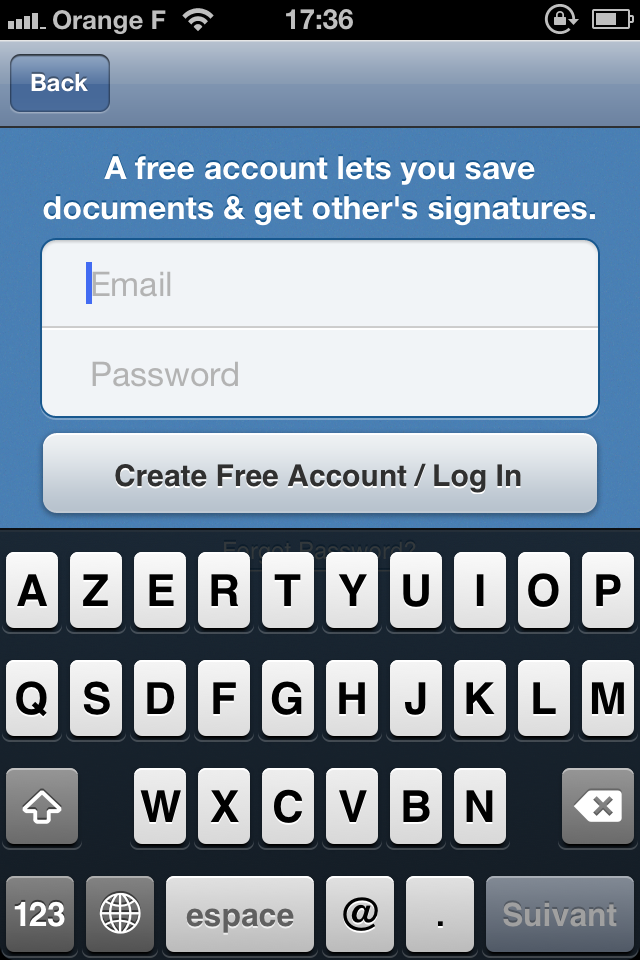Tap the globe key to change language

click(x=120, y=914)
